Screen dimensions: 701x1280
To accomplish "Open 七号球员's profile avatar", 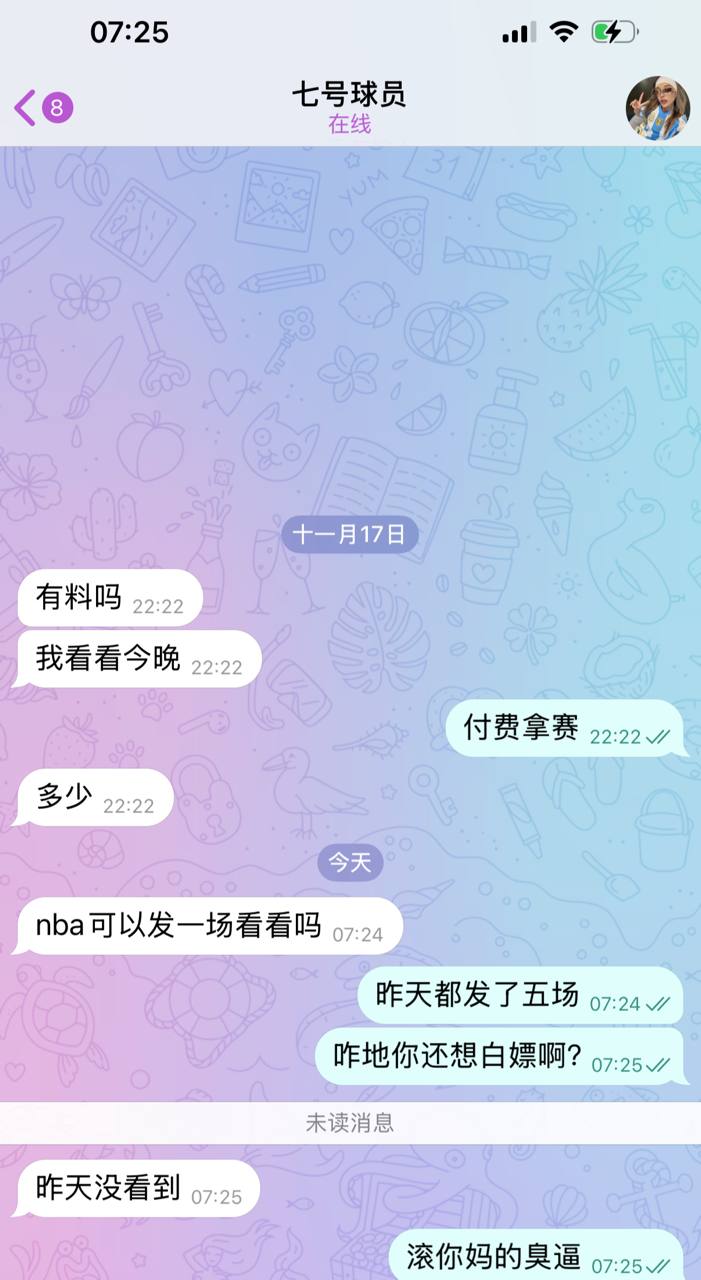I will tap(657, 108).
